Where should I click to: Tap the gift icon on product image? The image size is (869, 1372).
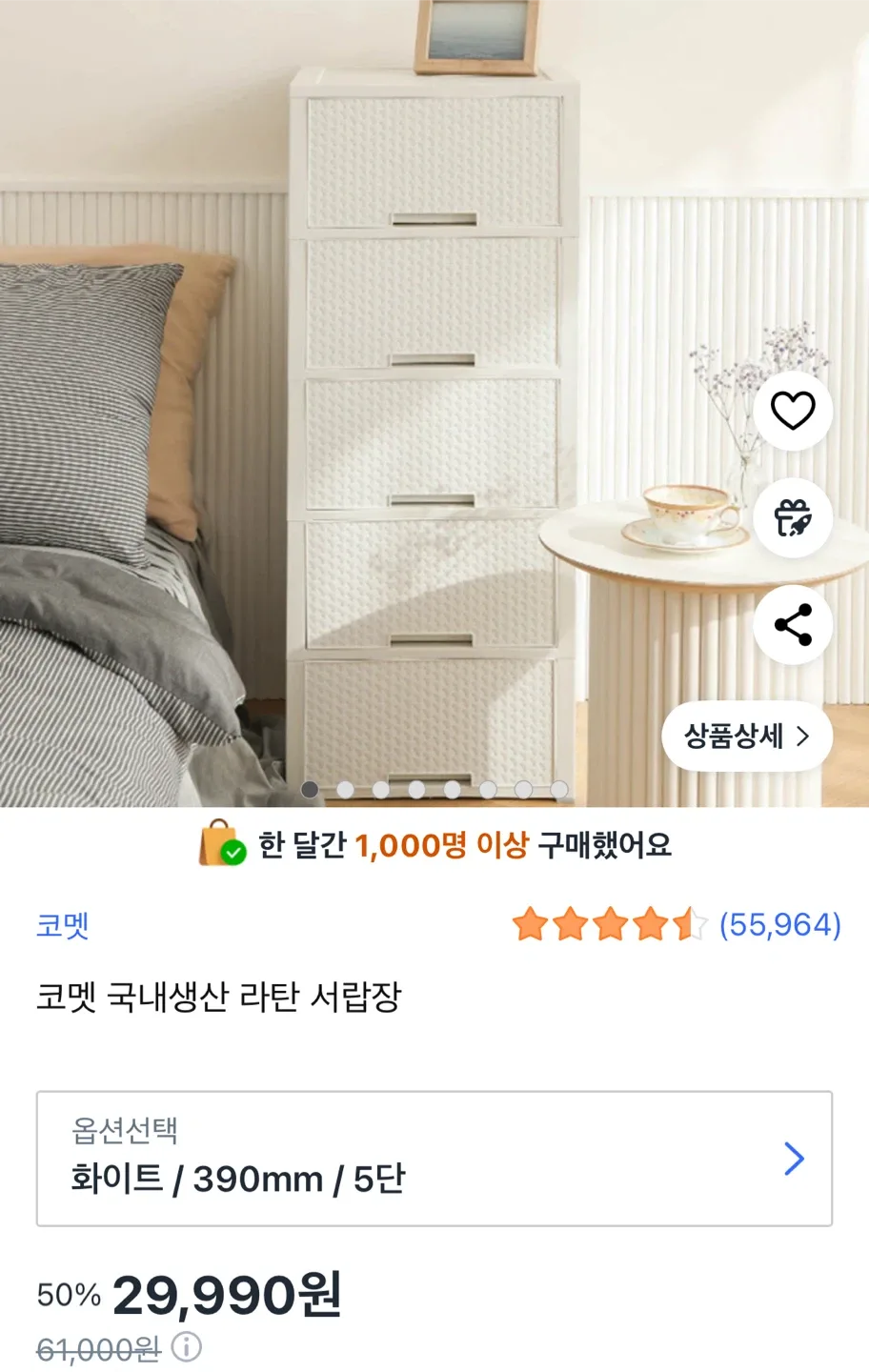click(793, 518)
